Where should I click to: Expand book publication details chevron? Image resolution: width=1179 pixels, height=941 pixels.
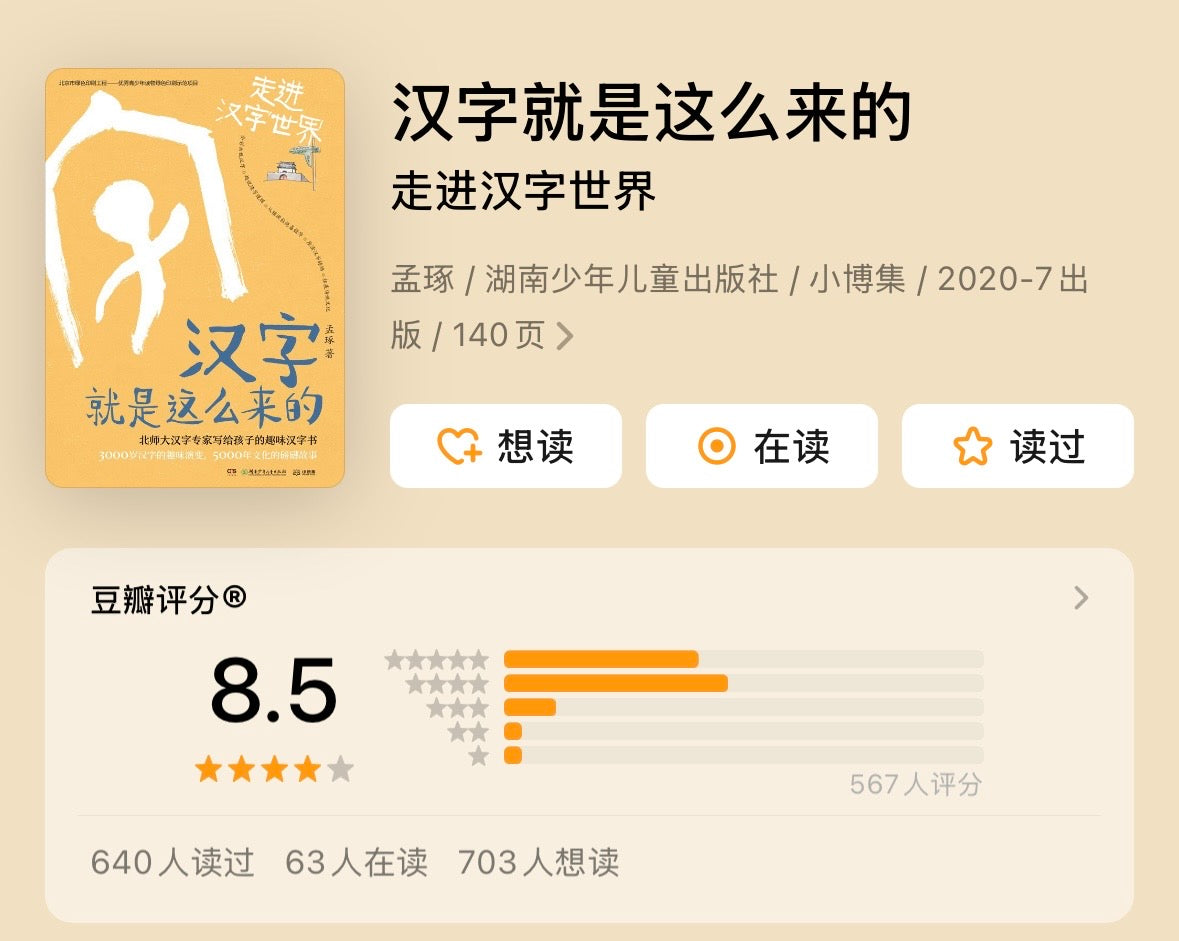(x=565, y=336)
